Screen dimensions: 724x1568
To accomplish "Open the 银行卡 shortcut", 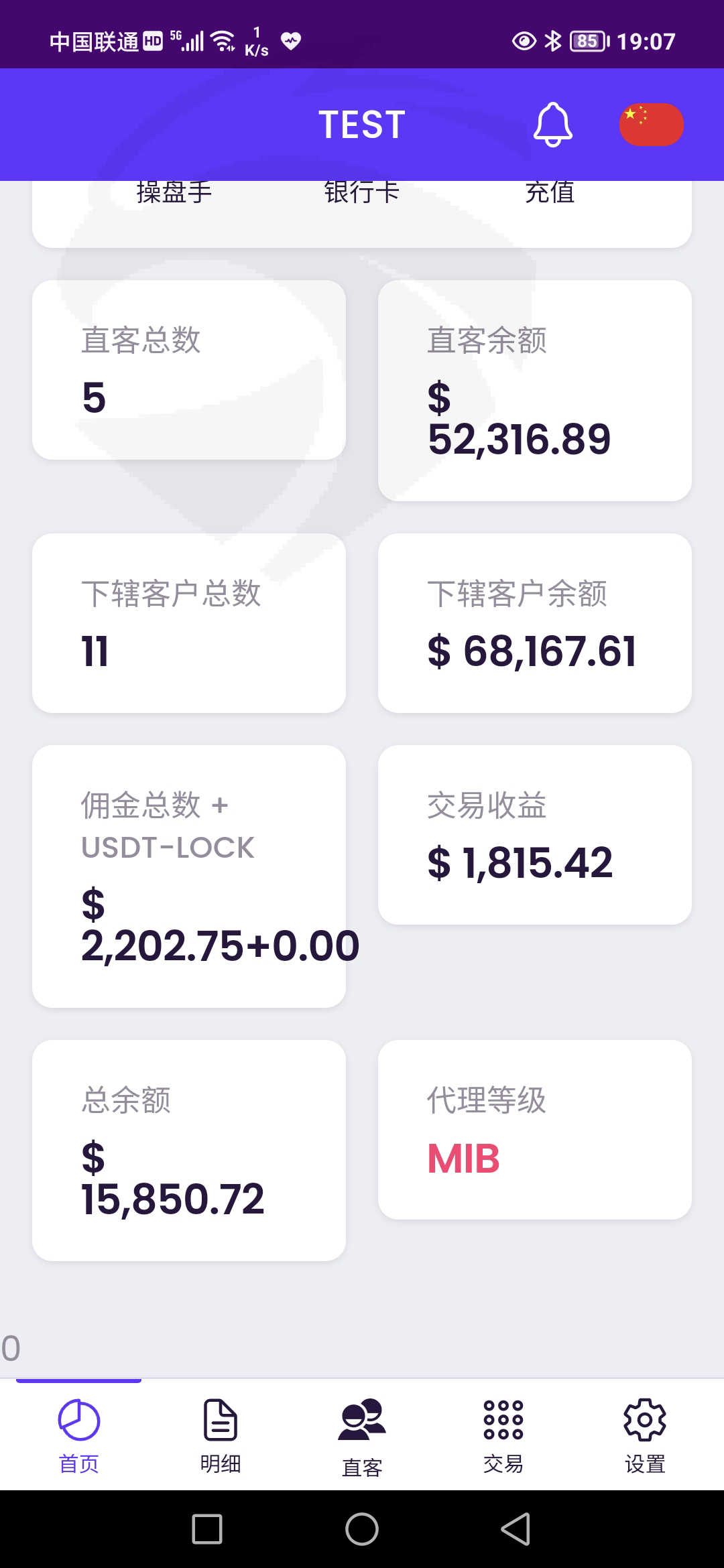I will click(x=362, y=193).
